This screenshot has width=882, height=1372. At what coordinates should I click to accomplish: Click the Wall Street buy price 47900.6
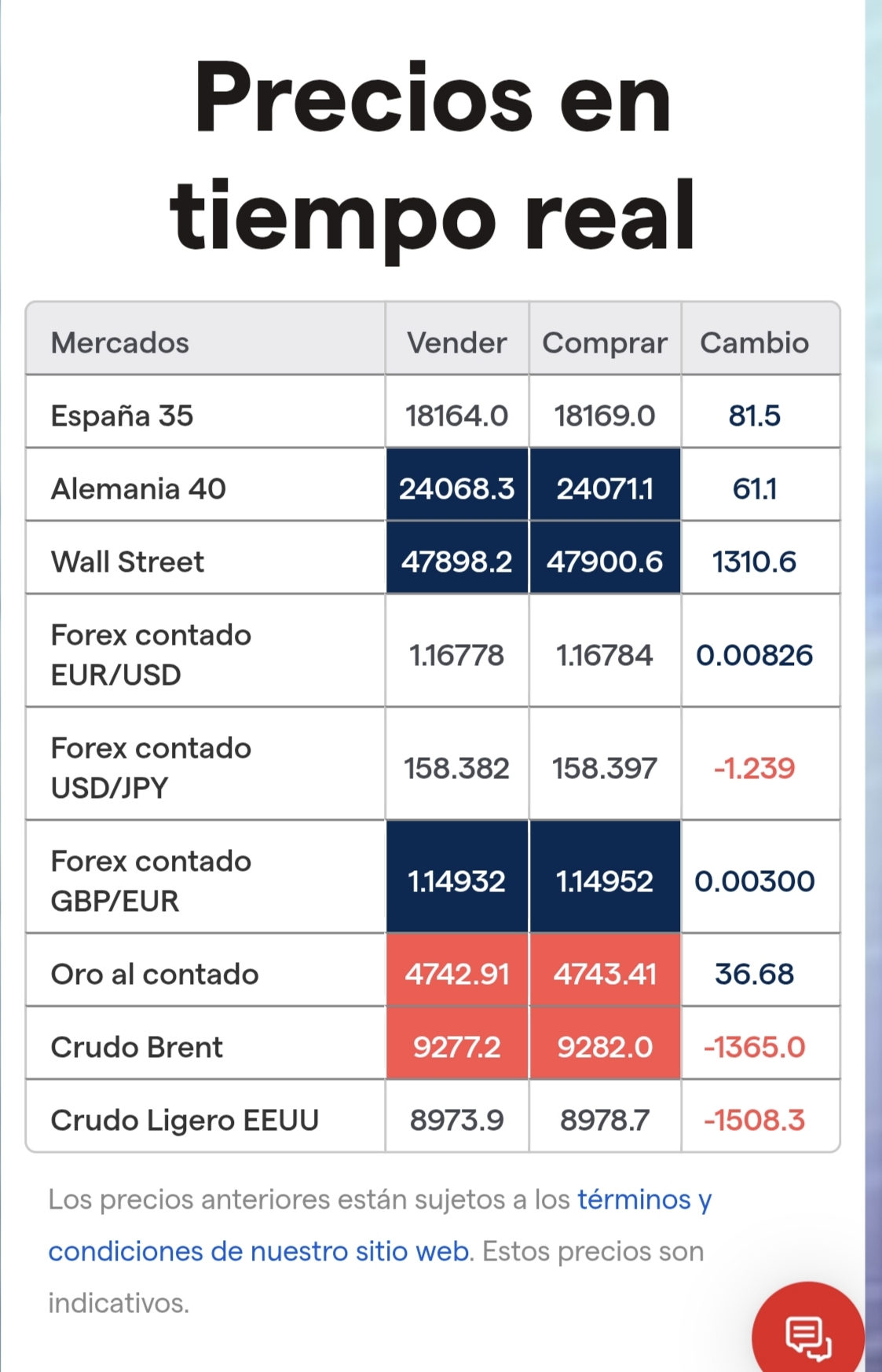[605, 561]
